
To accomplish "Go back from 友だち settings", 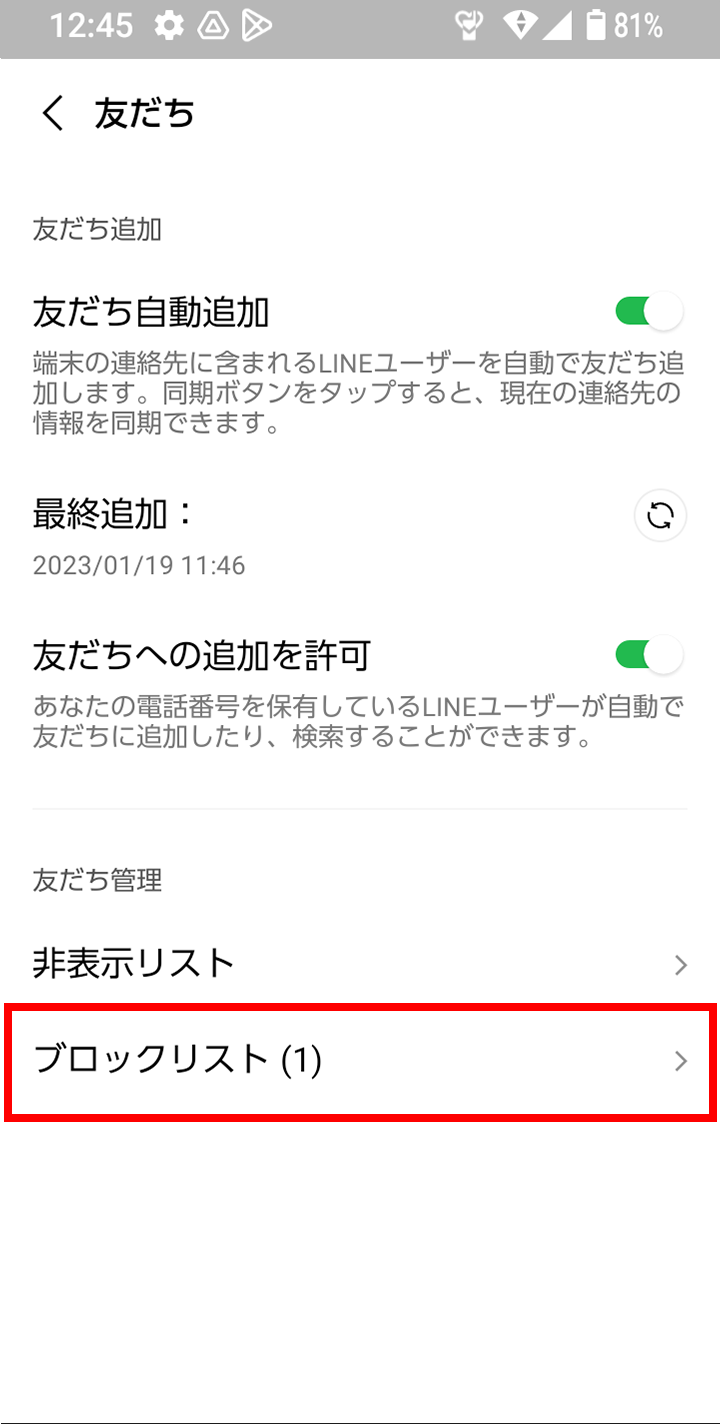I will click(x=53, y=114).
